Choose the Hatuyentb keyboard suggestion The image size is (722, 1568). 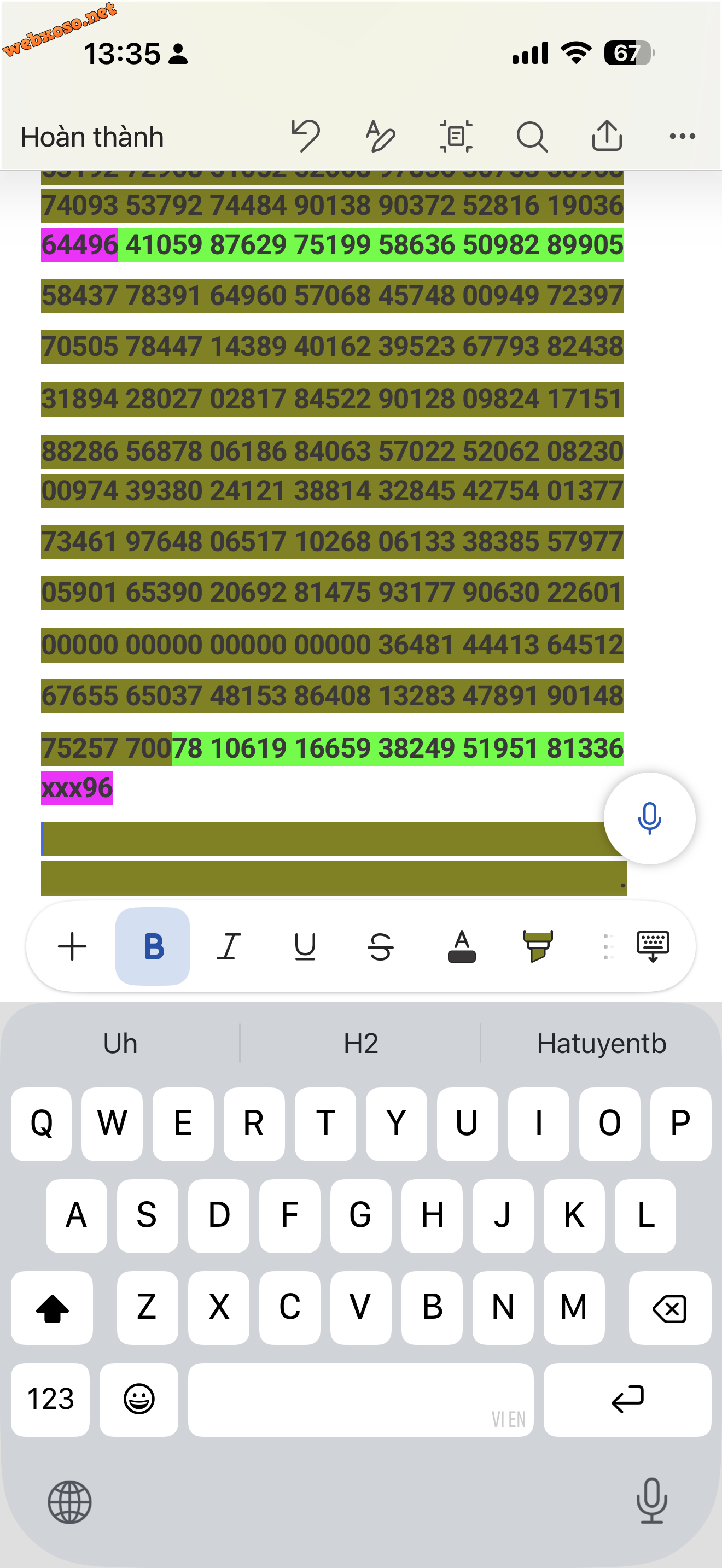(601, 1043)
